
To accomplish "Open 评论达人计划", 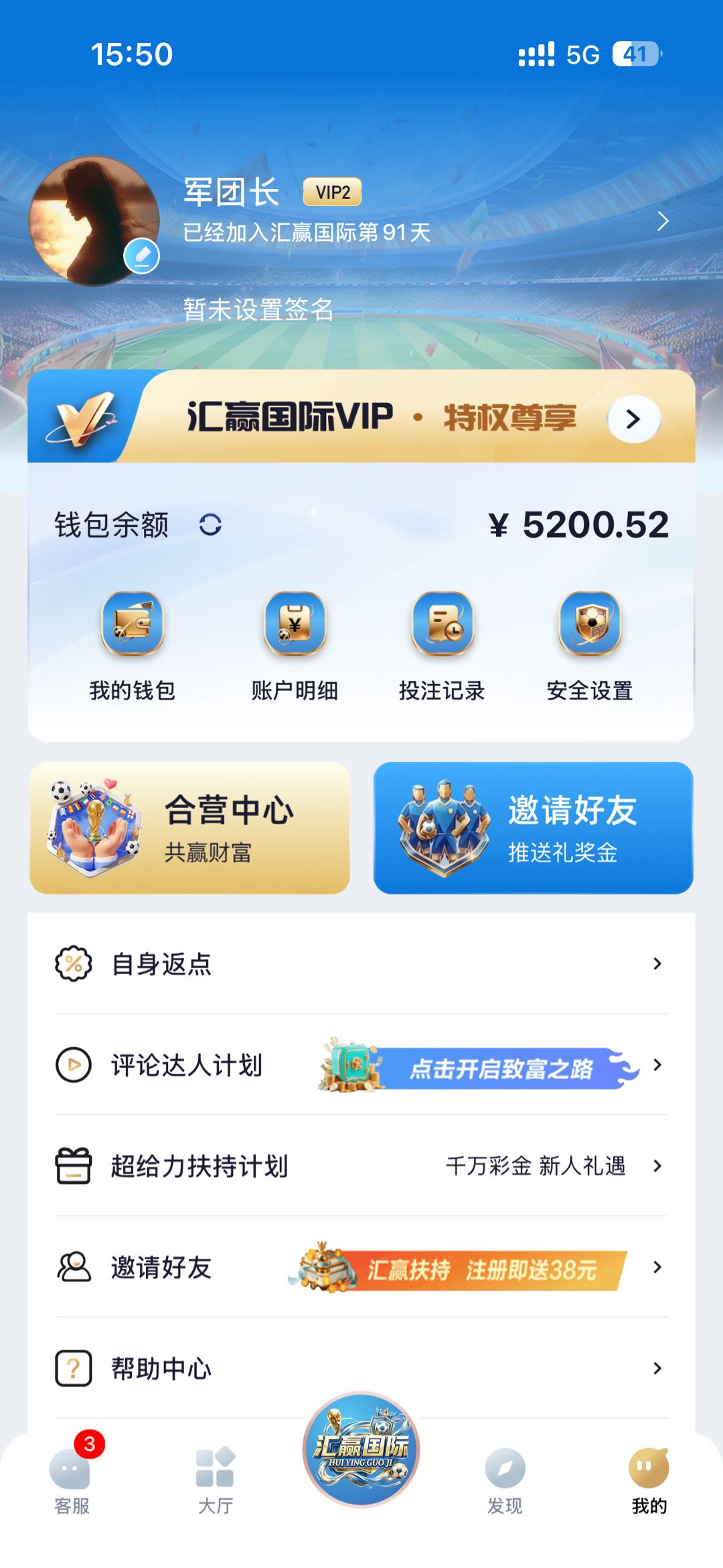I will pos(361,1065).
